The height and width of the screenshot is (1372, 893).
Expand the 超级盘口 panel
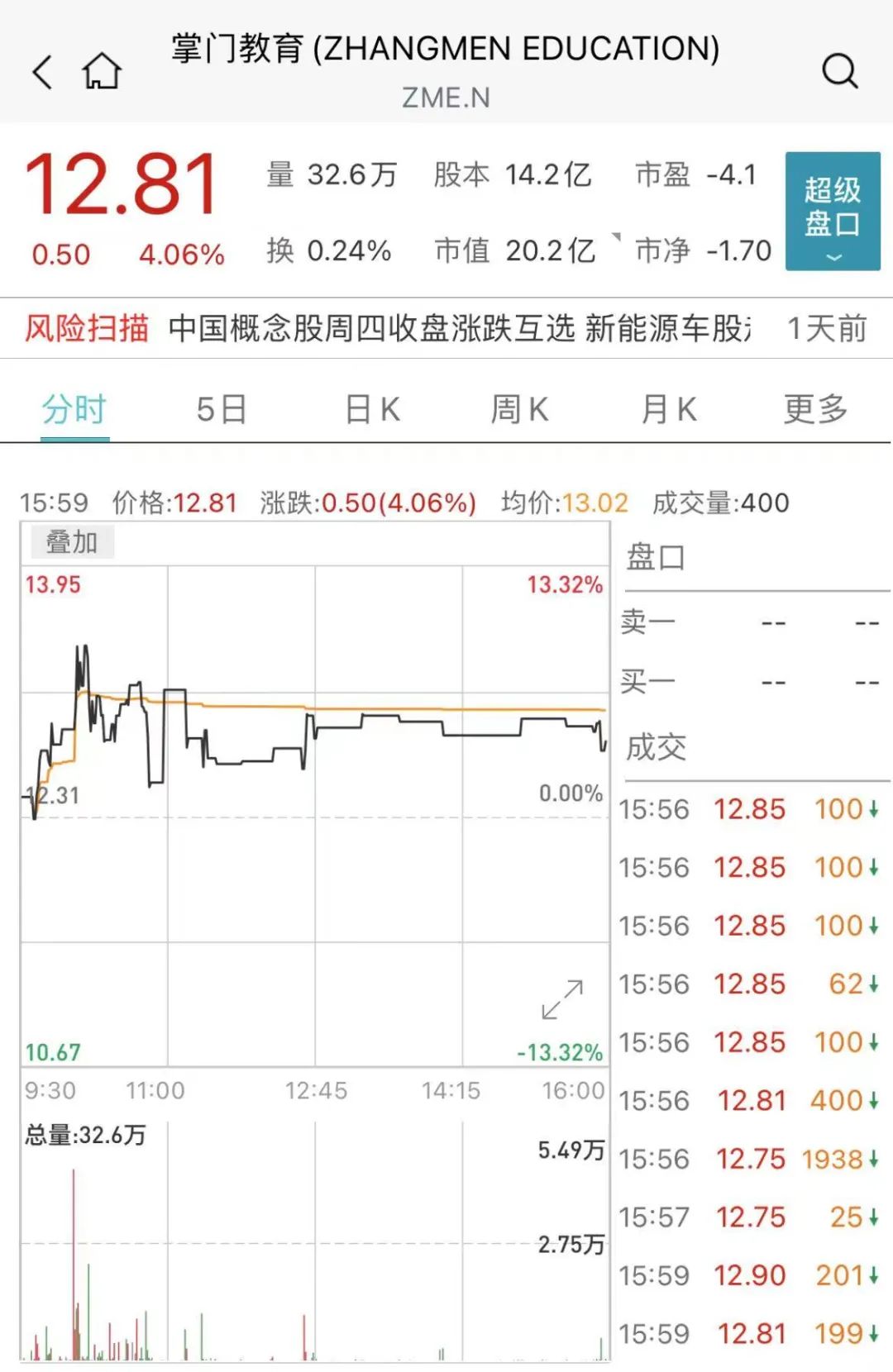832,212
